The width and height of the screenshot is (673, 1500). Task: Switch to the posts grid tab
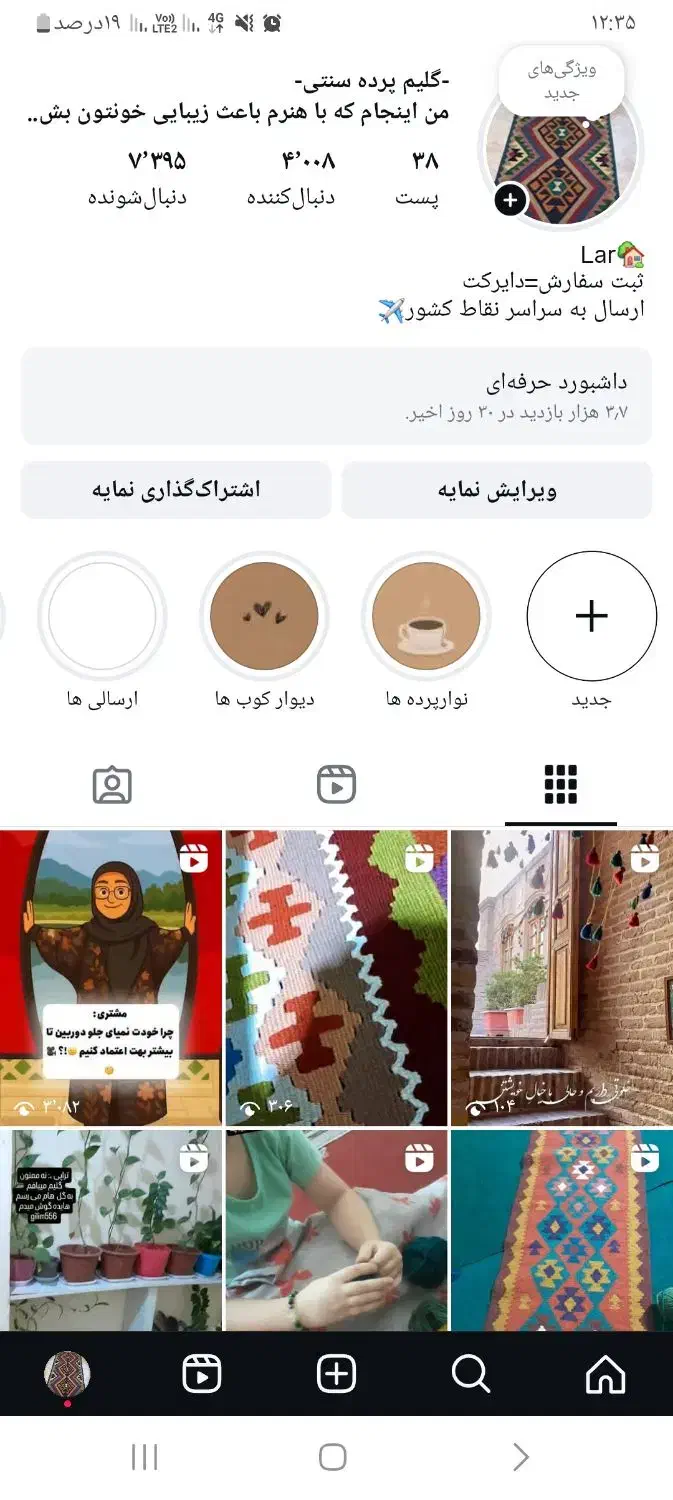coord(561,785)
